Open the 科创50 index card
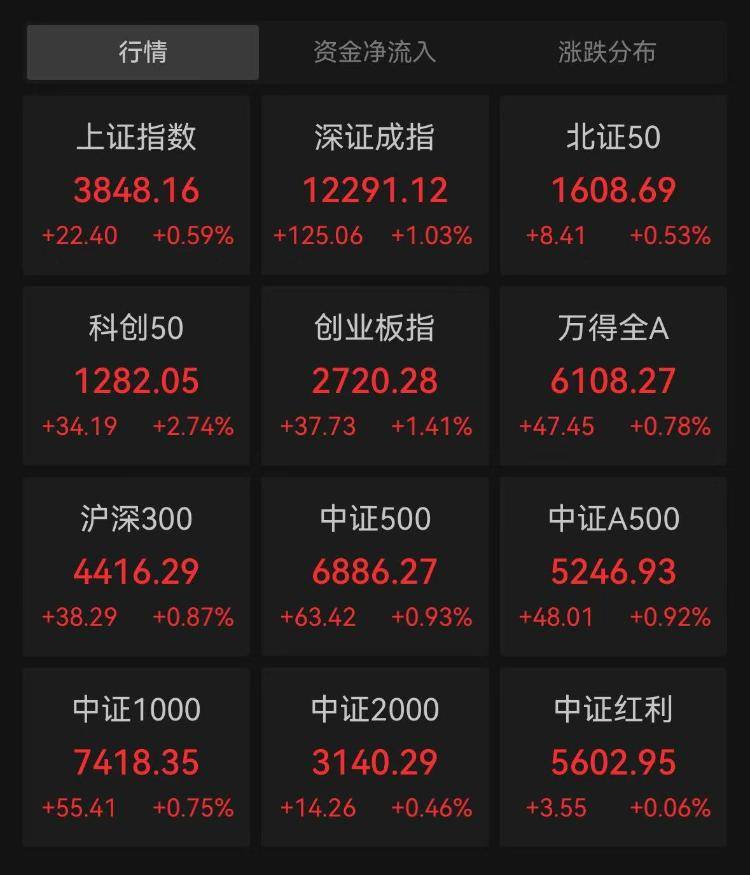The height and width of the screenshot is (875, 750). point(136,375)
